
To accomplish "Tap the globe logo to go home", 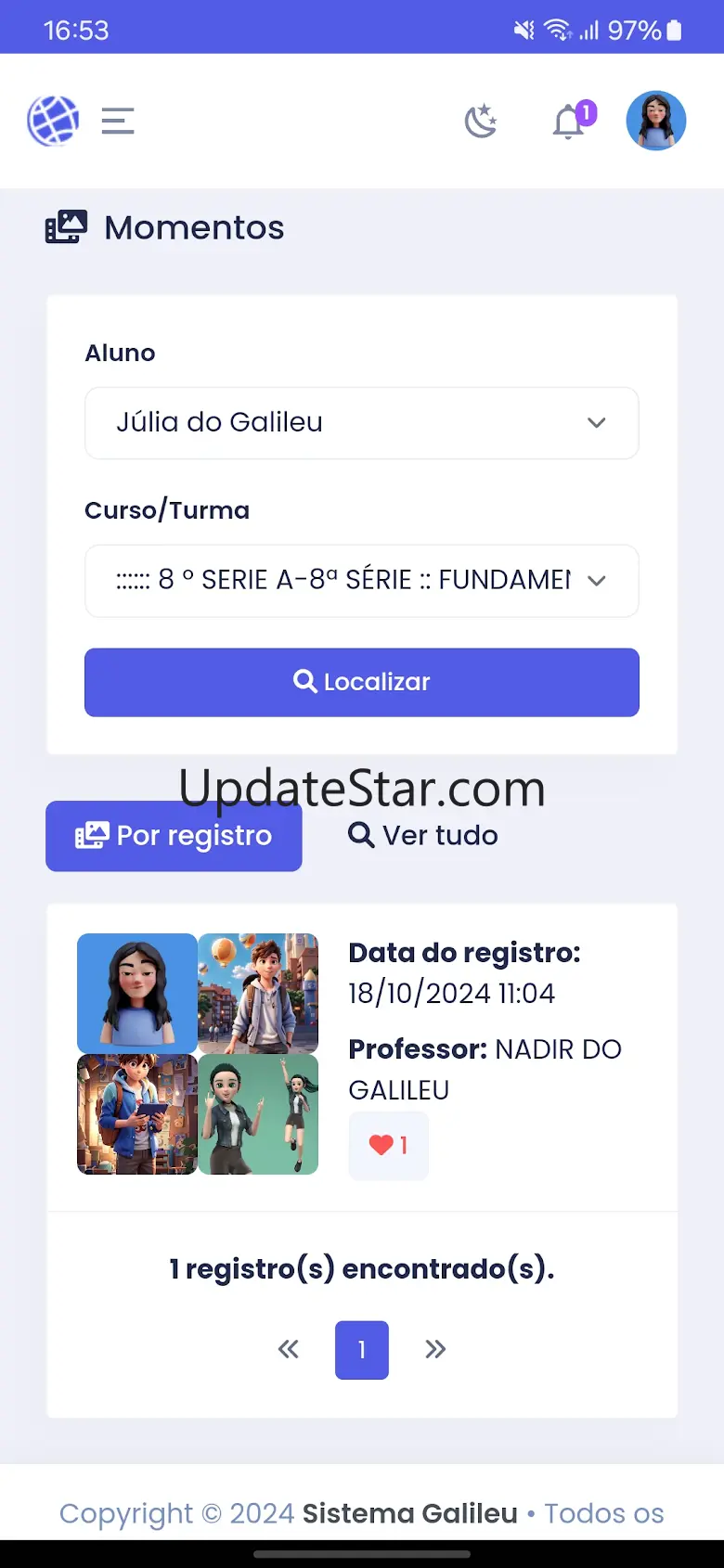I will (x=53, y=121).
